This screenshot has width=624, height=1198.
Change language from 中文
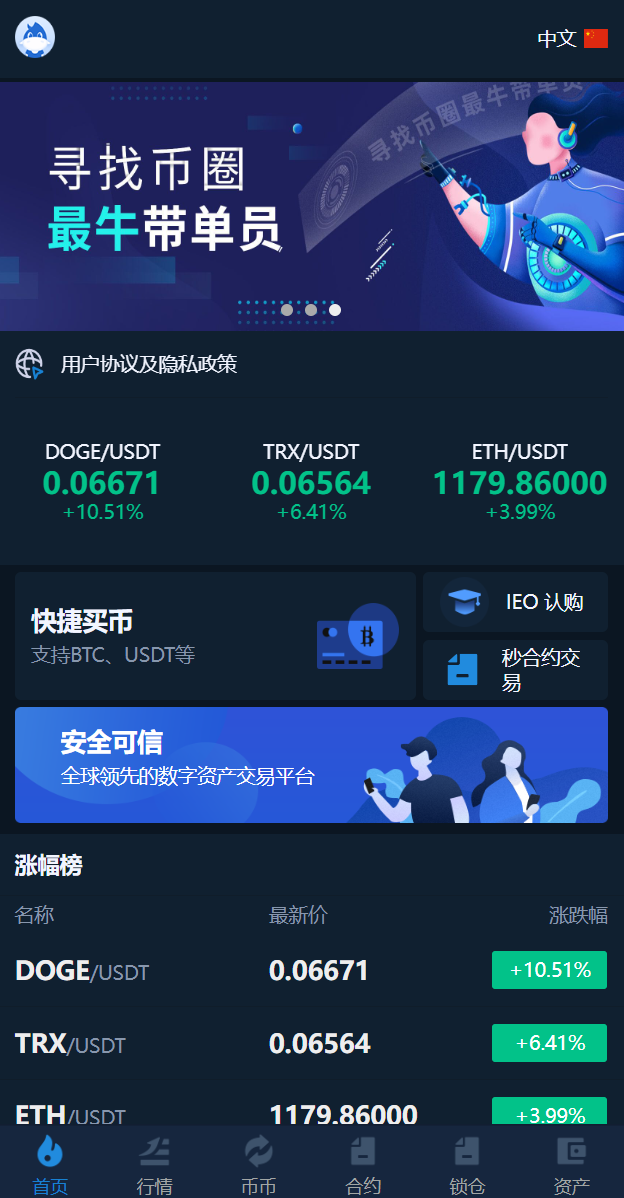point(572,39)
